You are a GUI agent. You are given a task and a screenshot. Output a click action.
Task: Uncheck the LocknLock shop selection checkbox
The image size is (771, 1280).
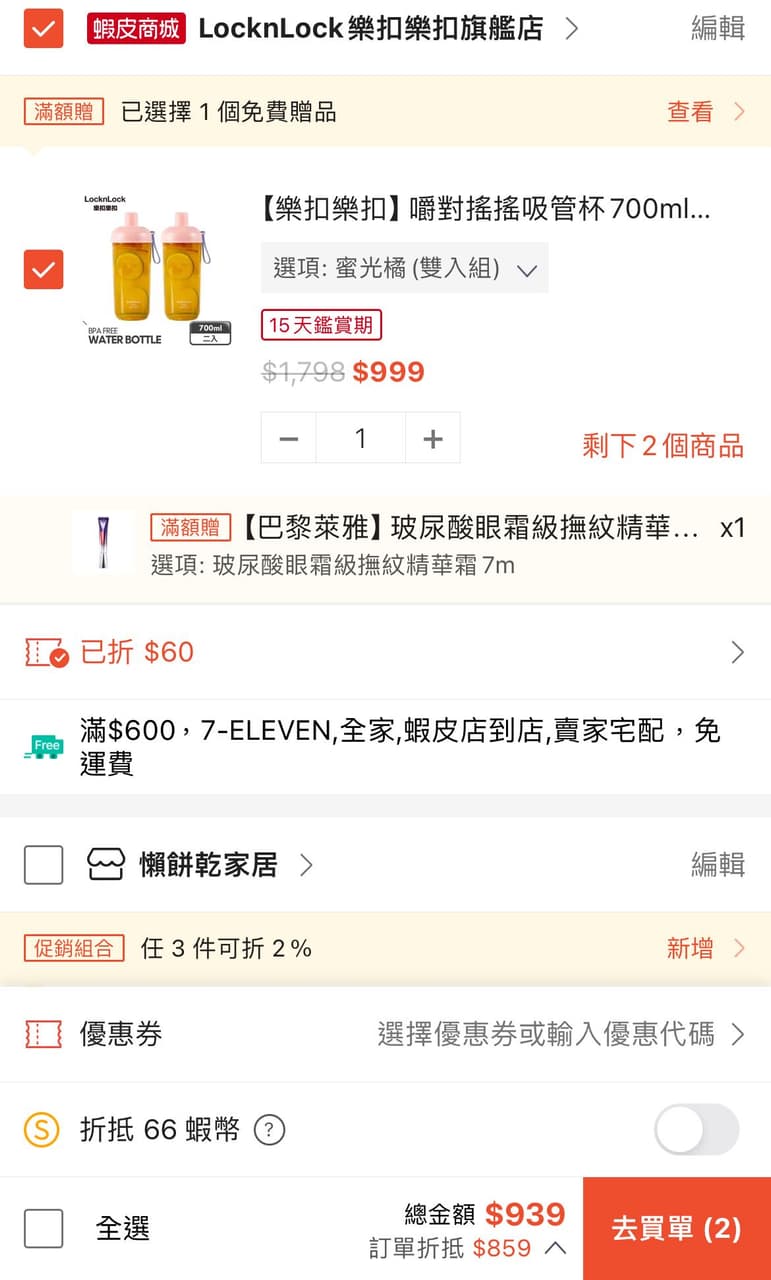click(43, 28)
